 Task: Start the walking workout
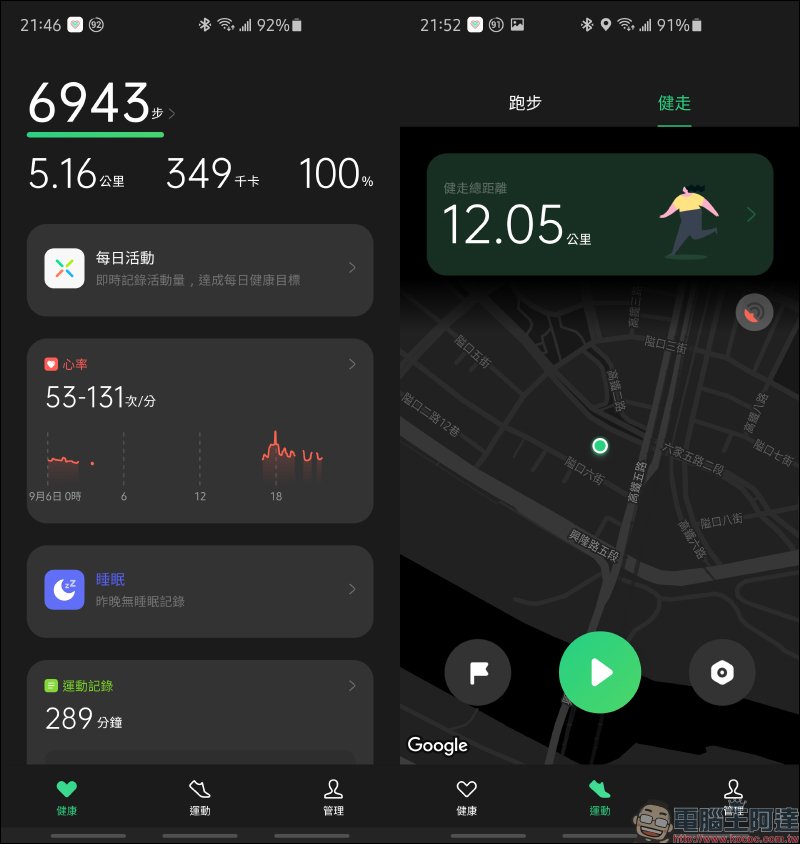point(600,672)
